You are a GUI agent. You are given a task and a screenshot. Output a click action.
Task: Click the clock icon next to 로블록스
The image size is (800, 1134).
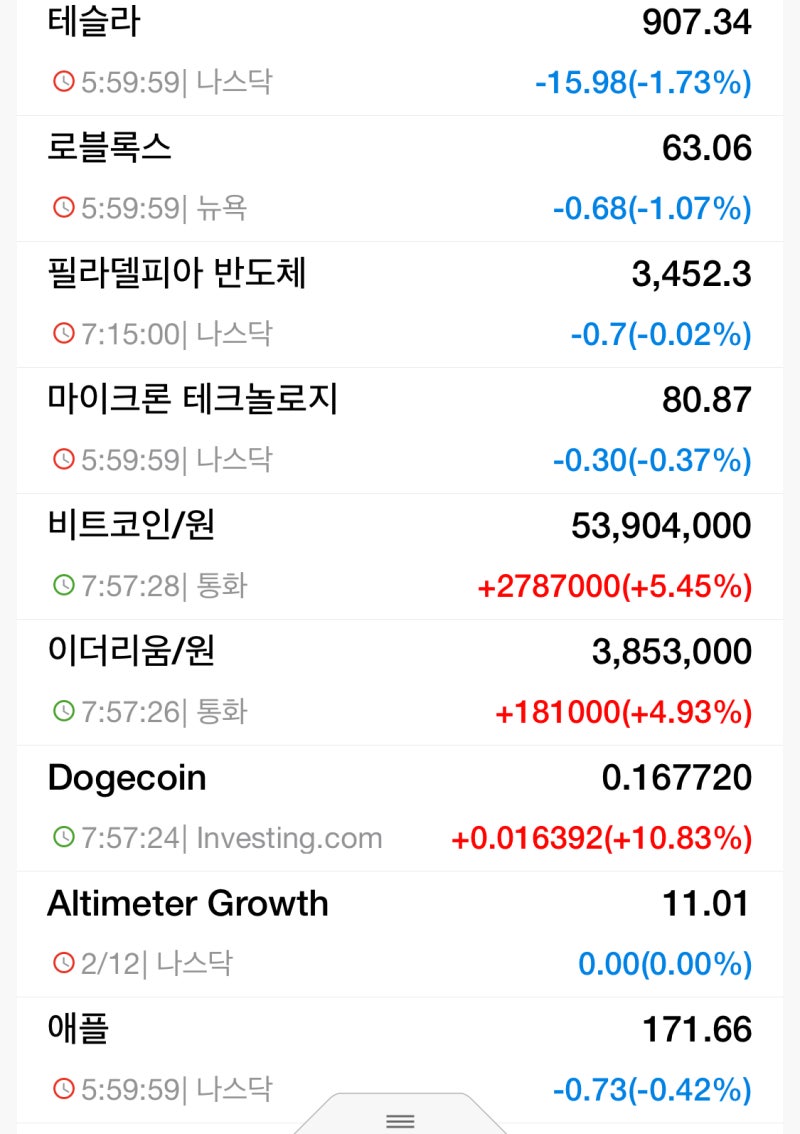coord(62,210)
